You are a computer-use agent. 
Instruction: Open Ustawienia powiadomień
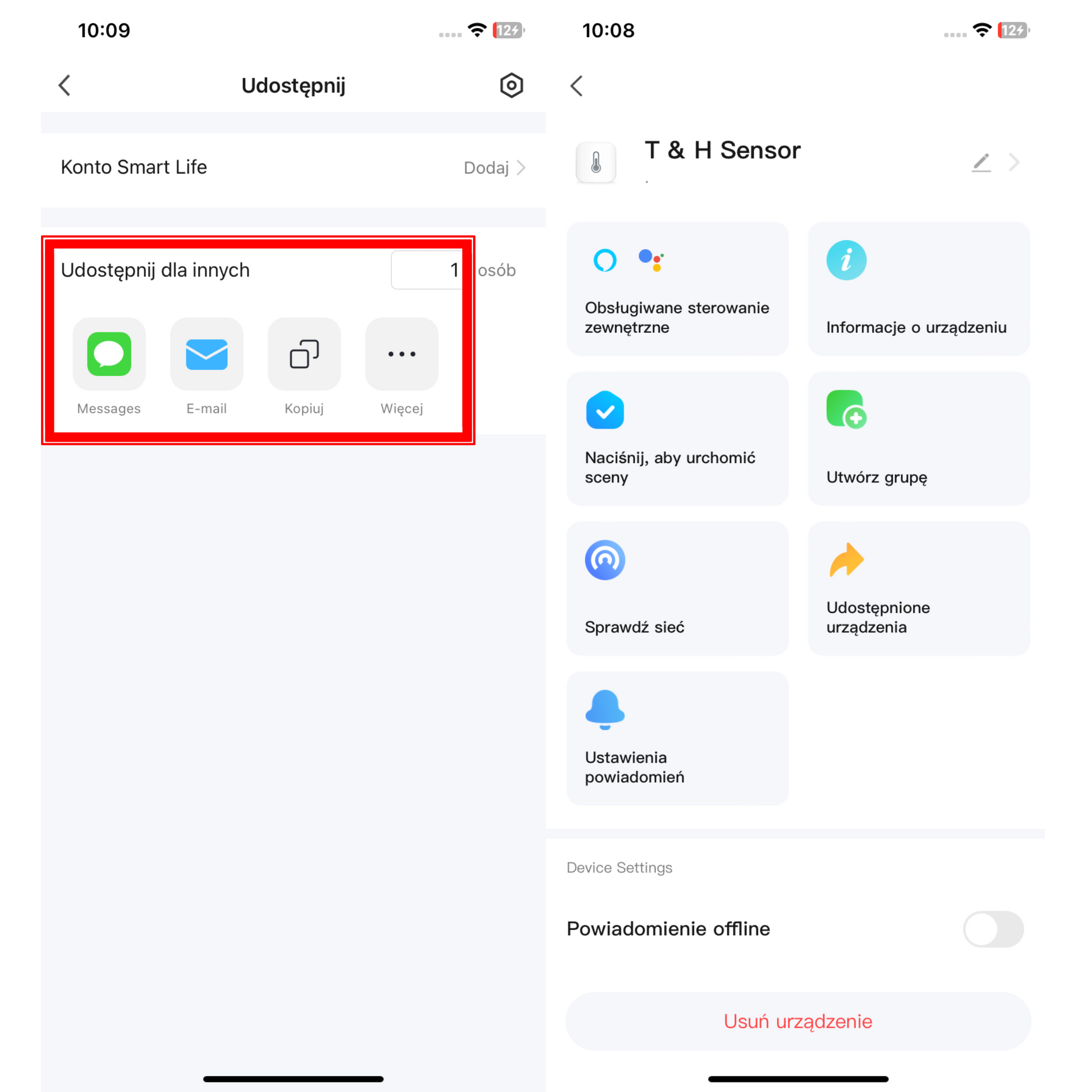click(x=677, y=738)
